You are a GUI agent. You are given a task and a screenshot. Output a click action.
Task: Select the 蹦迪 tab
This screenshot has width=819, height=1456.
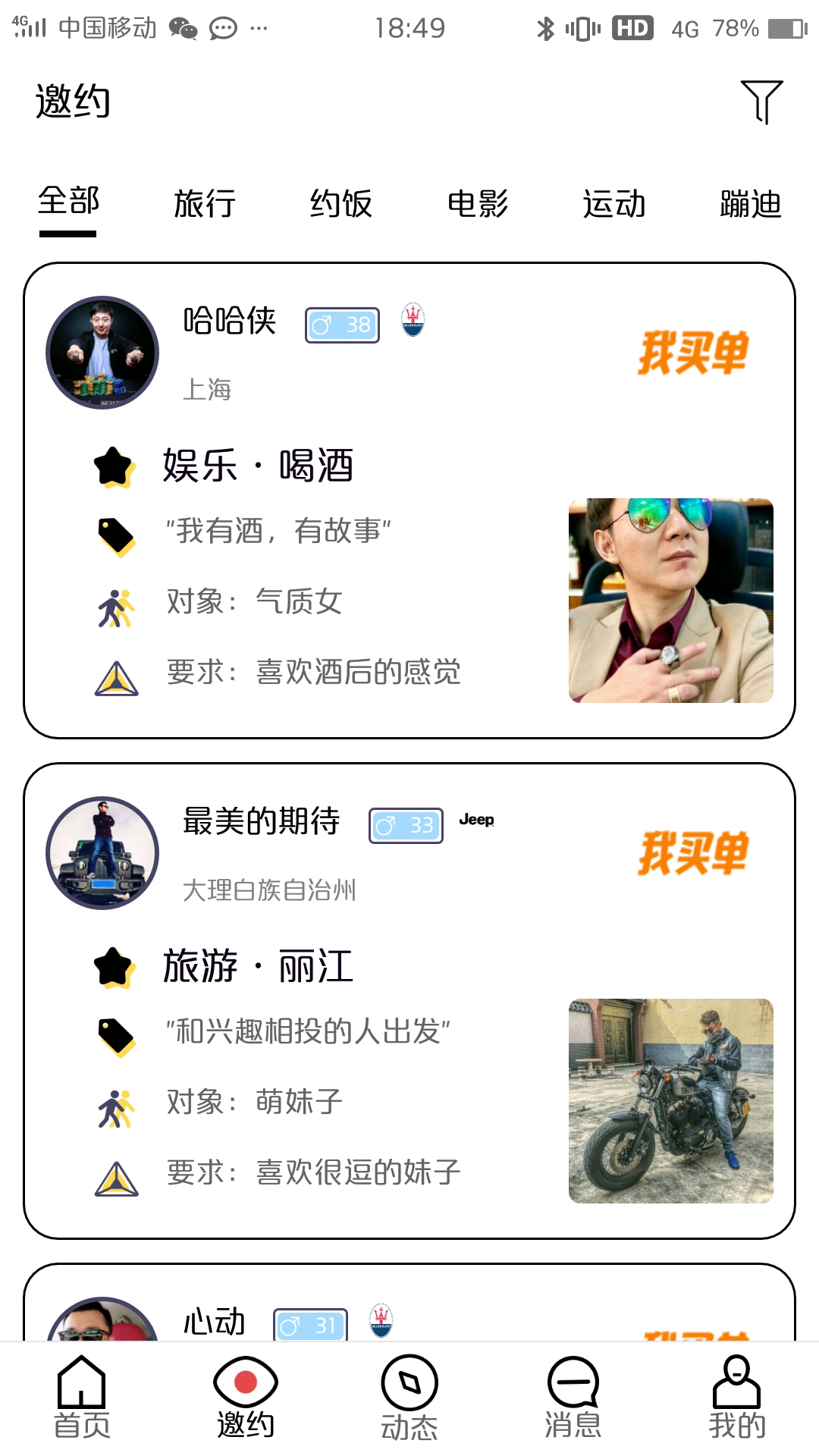(750, 204)
